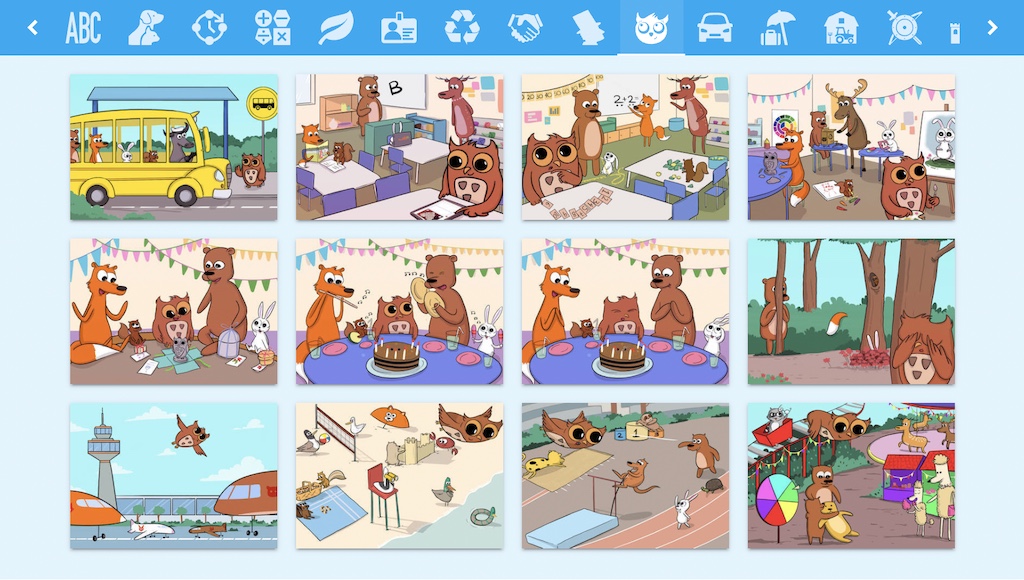Choose the calculator math category
This screenshot has width=1024, height=580.
coord(272,28)
